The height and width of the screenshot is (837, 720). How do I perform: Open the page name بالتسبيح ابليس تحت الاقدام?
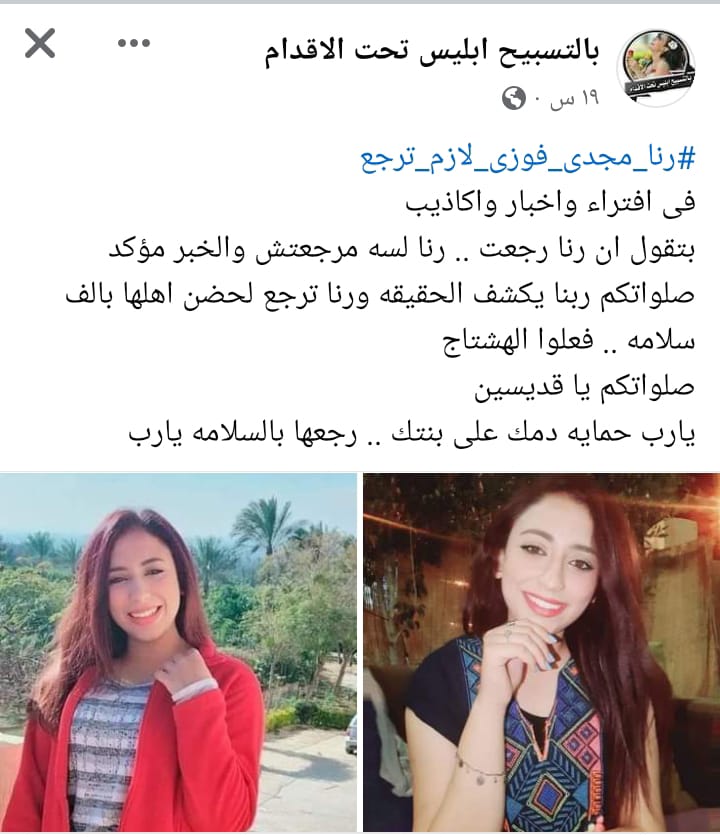tap(432, 51)
